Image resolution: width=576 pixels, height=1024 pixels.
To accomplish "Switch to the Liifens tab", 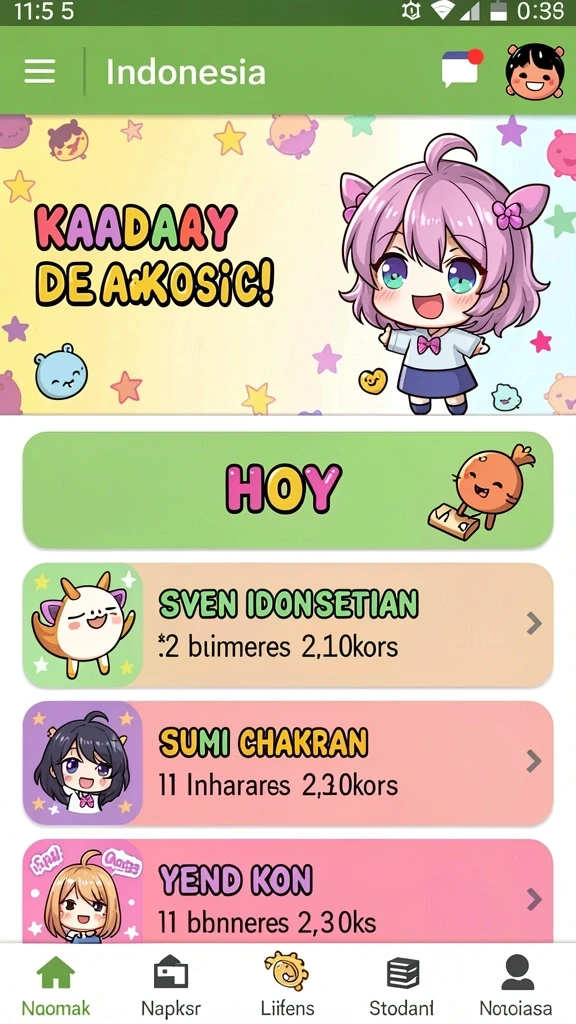I will pyautogui.click(x=287, y=984).
